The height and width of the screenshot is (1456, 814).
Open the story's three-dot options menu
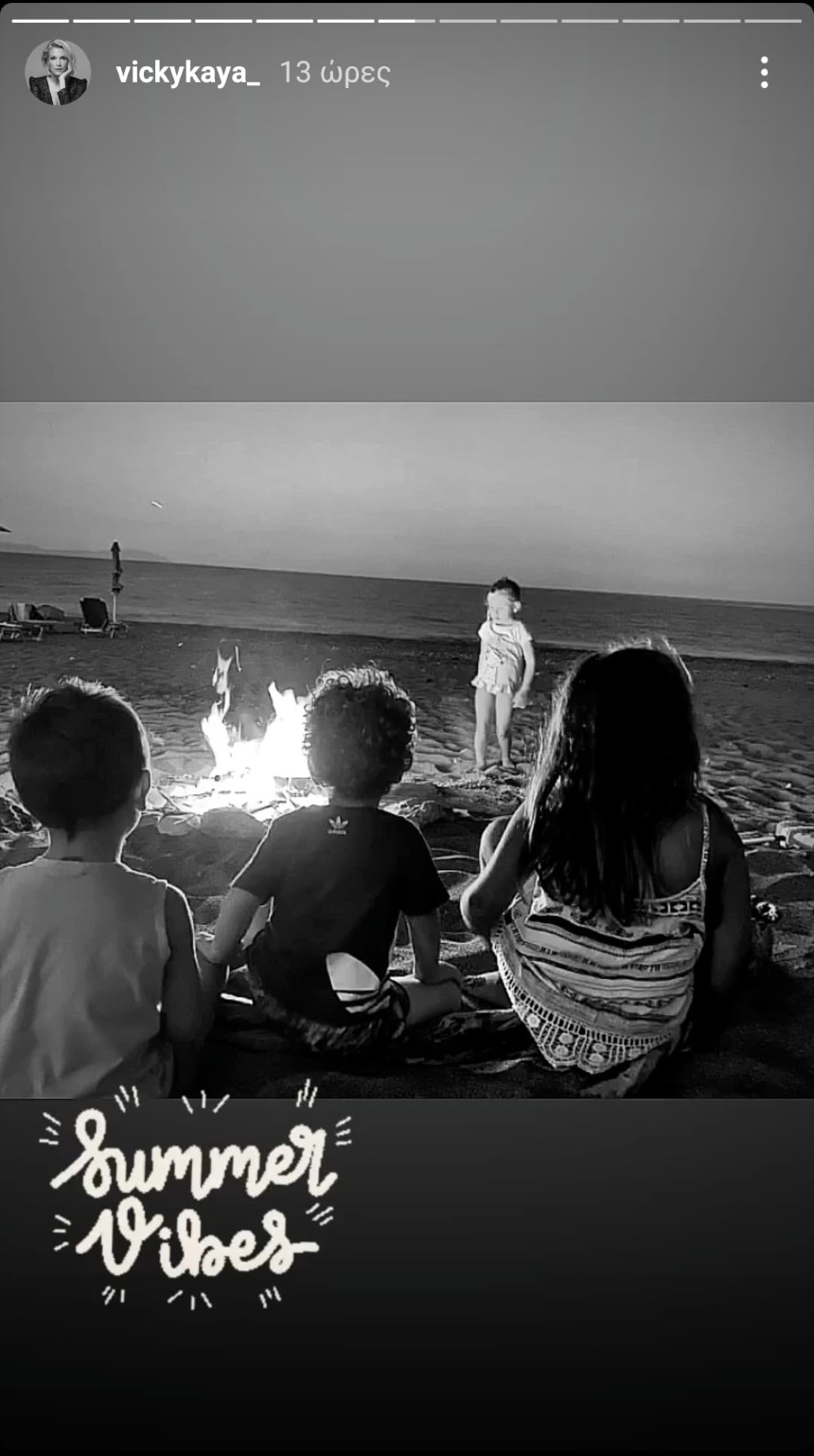764,73
